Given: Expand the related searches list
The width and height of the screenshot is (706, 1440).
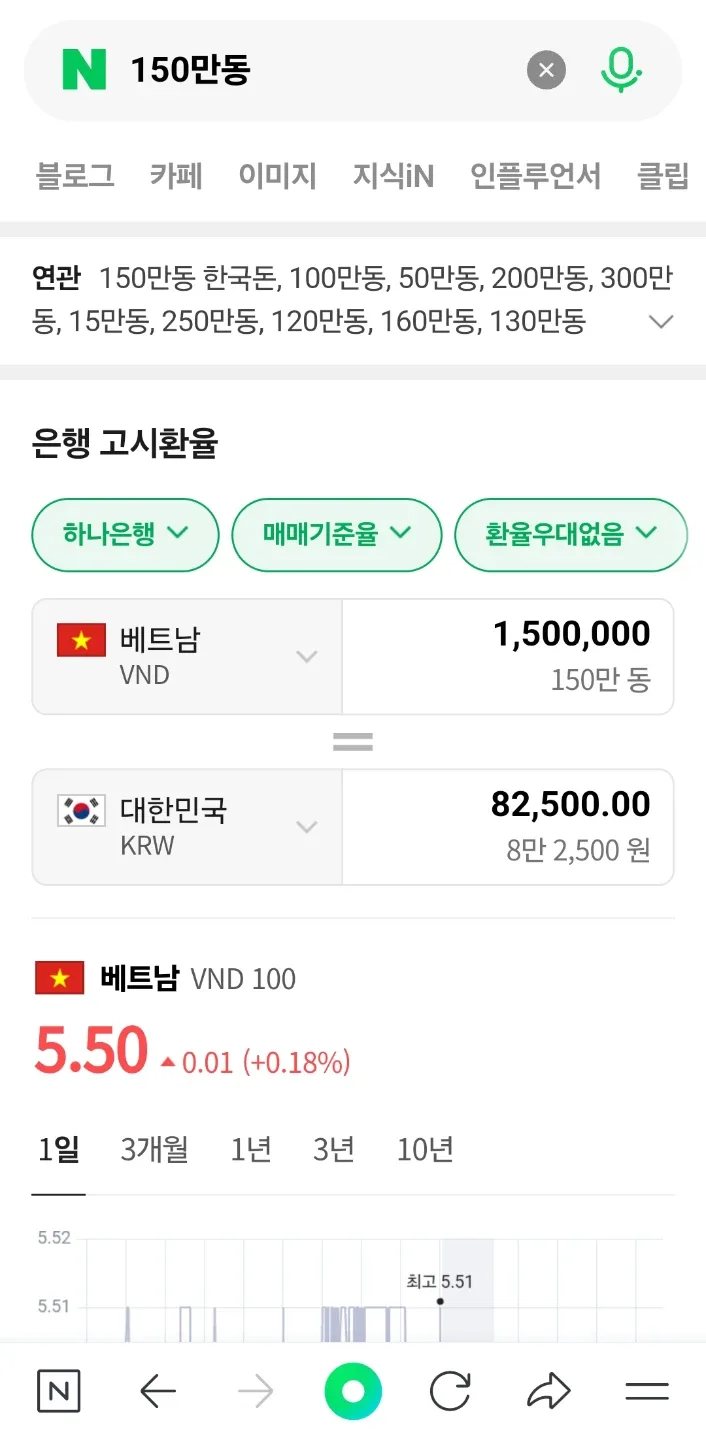Looking at the screenshot, I should (x=661, y=322).
